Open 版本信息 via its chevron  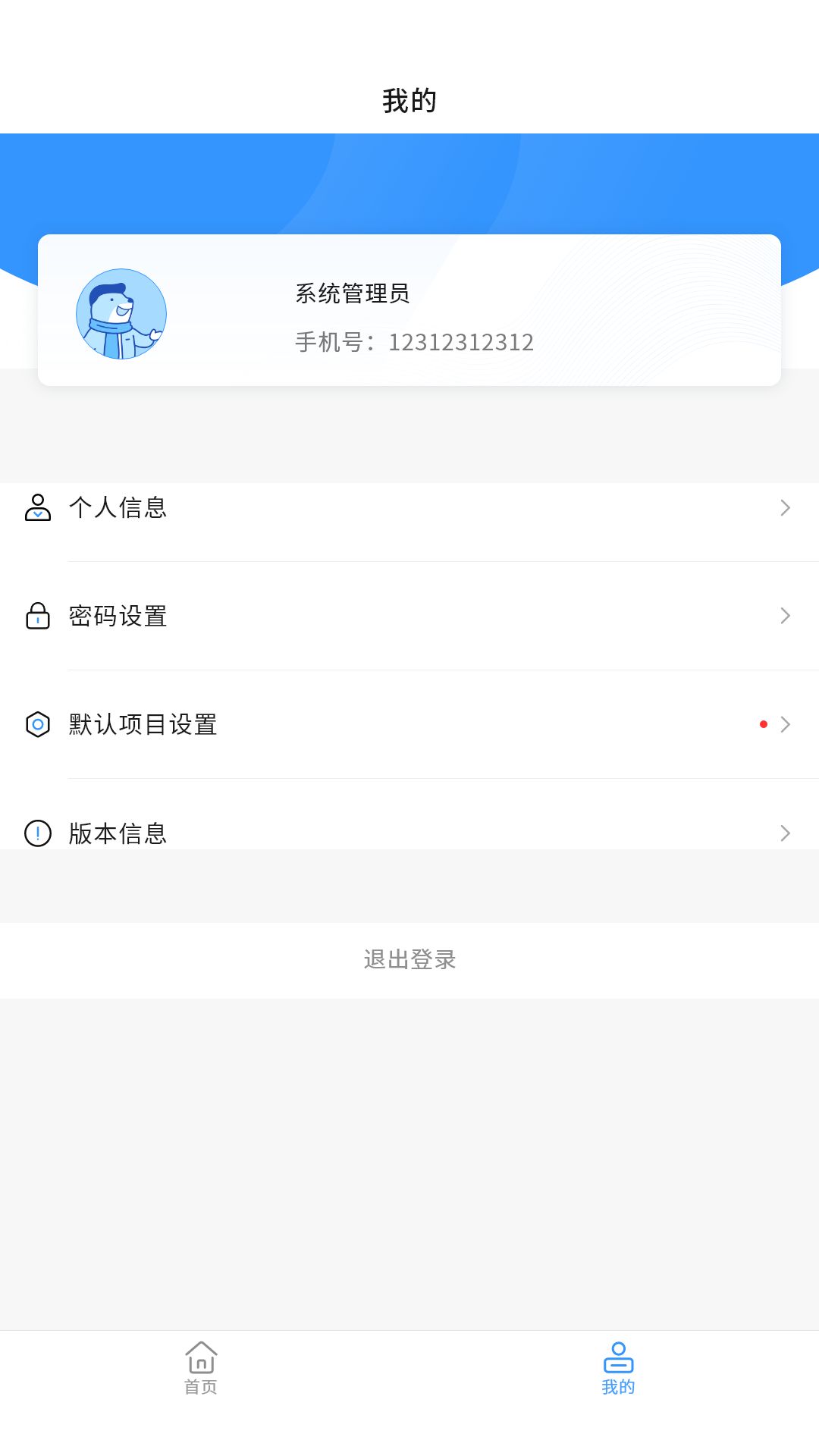pos(785,833)
